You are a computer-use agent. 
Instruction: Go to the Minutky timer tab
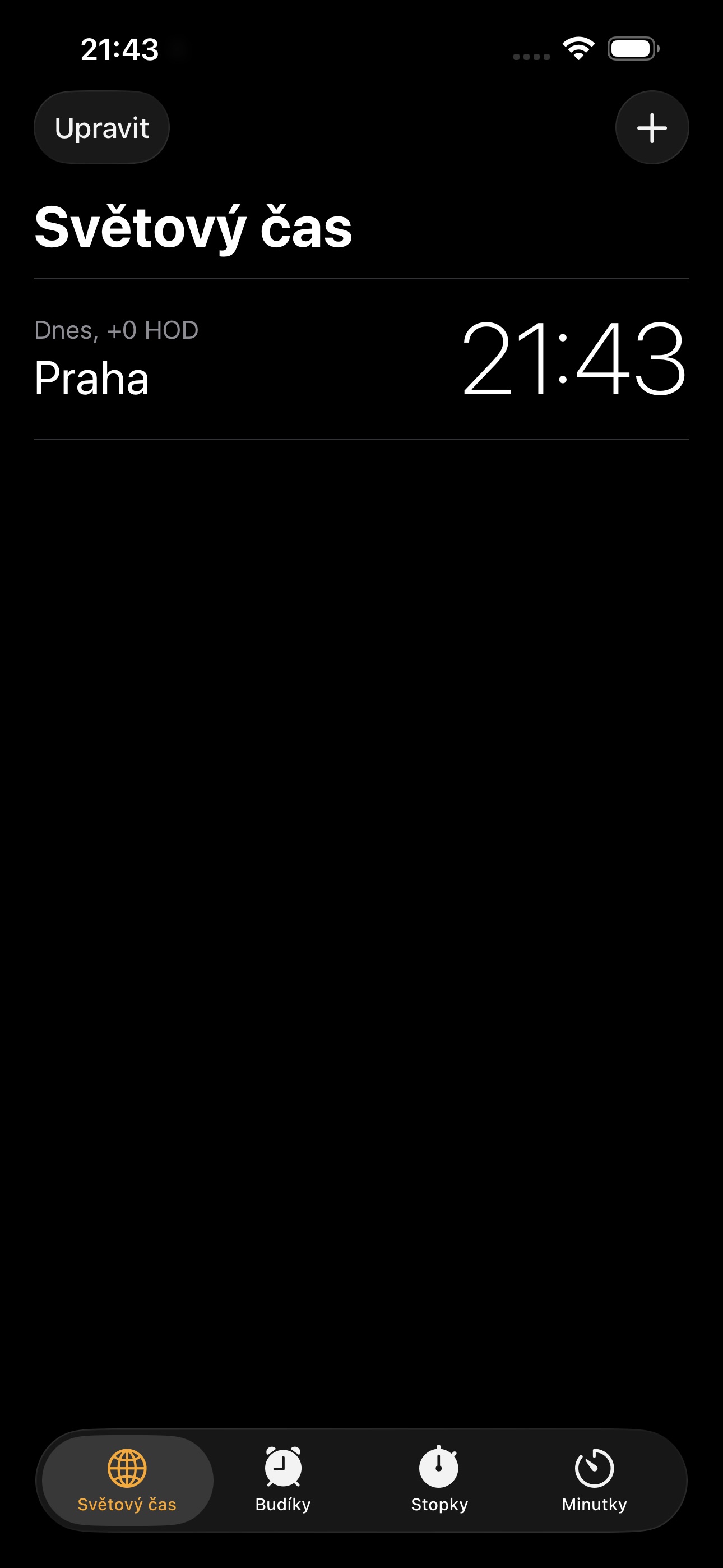point(595,1480)
